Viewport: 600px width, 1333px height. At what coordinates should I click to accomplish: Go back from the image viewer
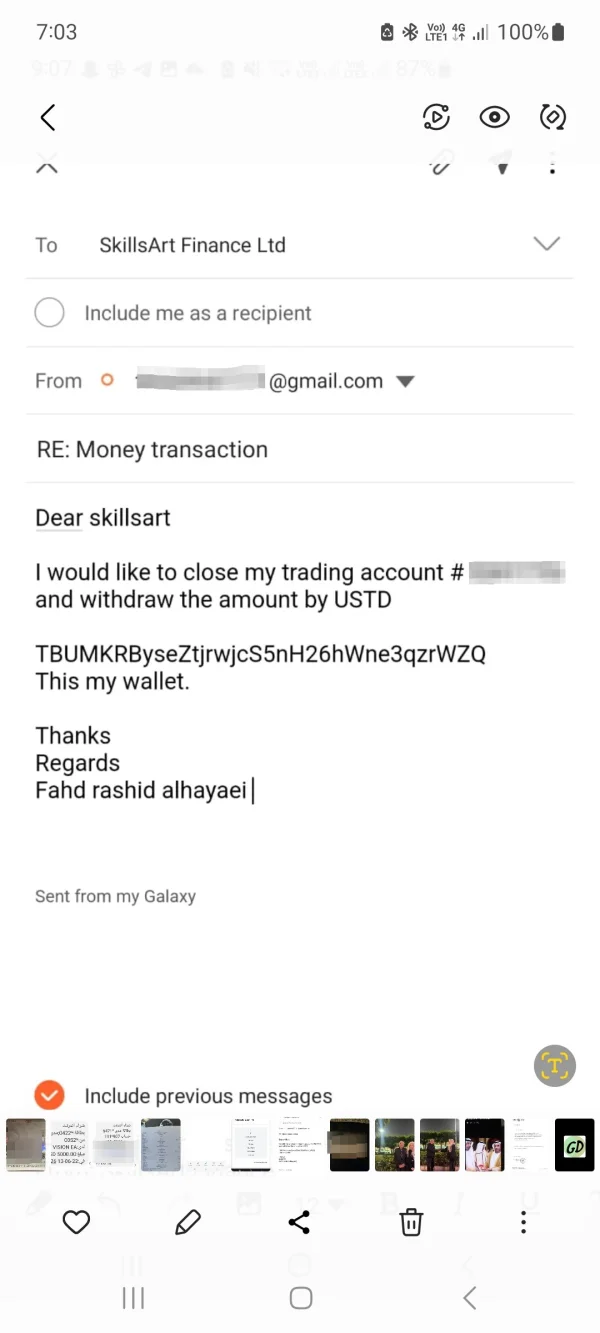(x=47, y=117)
